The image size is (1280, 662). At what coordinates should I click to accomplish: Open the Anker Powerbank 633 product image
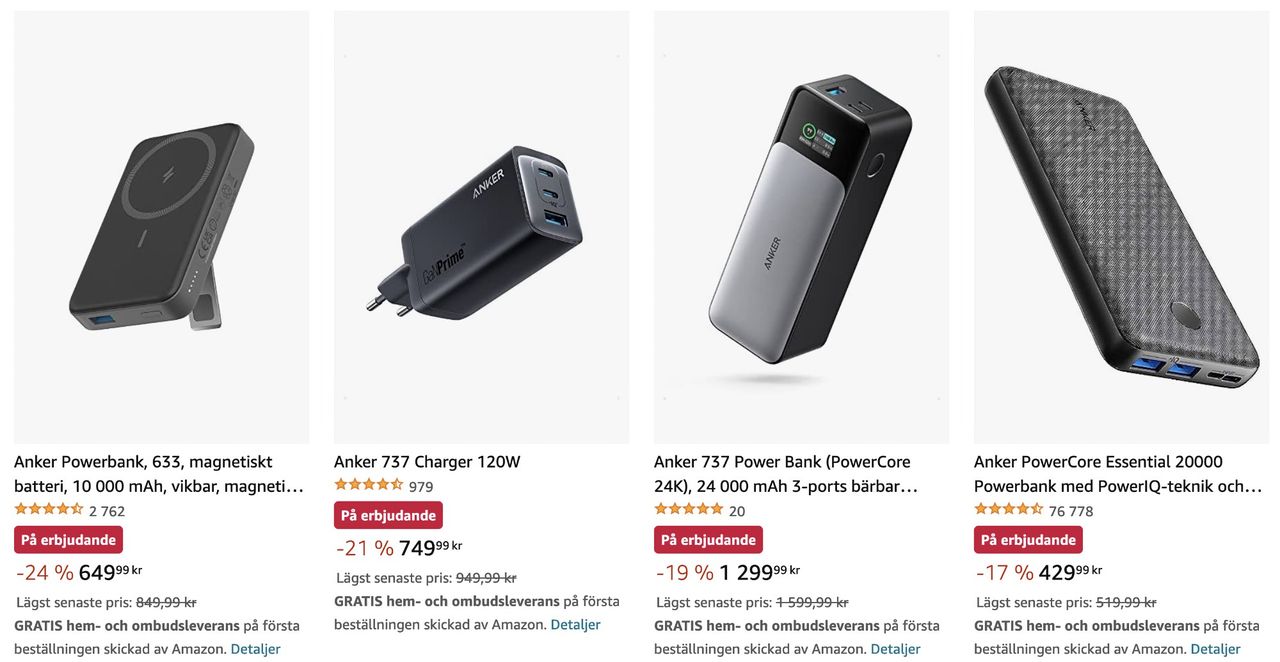click(x=161, y=228)
